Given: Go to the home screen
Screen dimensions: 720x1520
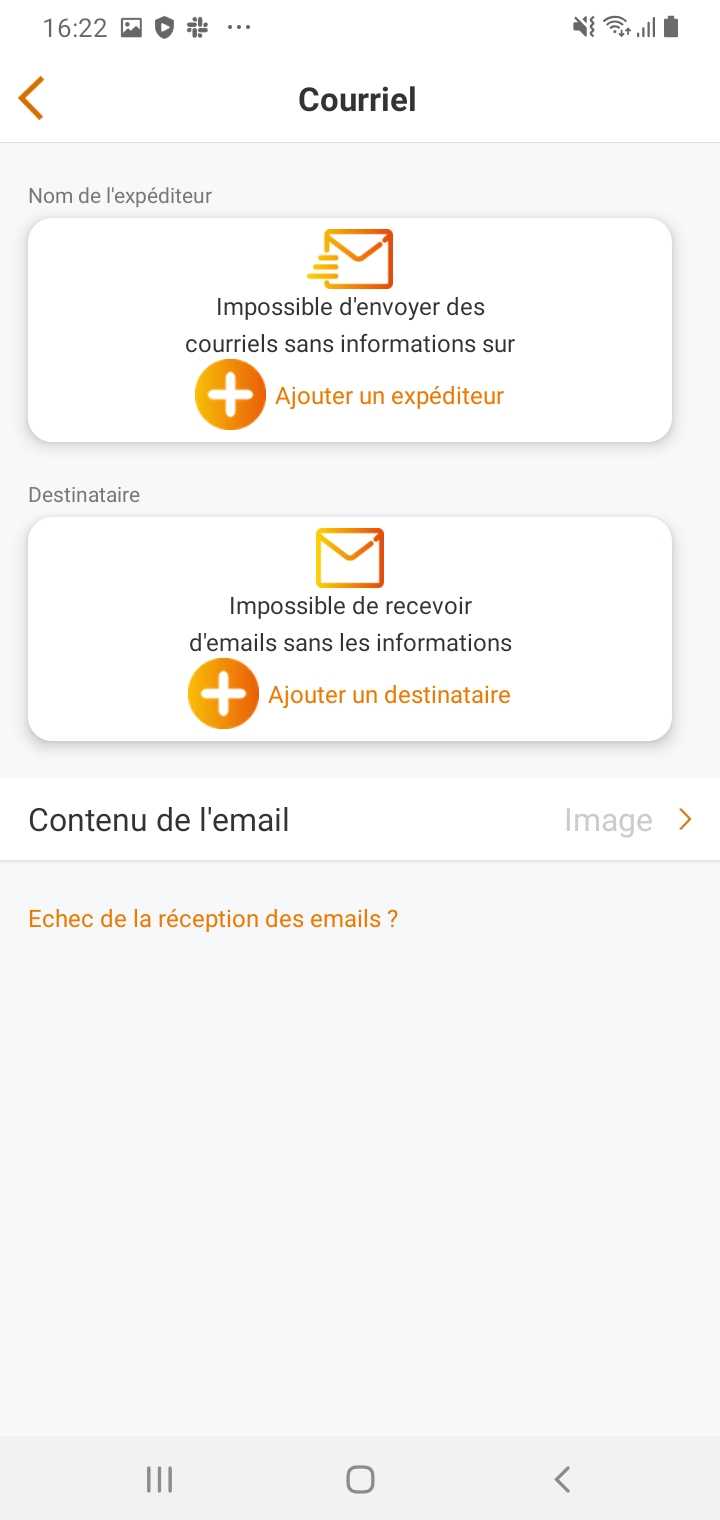Looking at the screenshot, I should click(360, 1479).
